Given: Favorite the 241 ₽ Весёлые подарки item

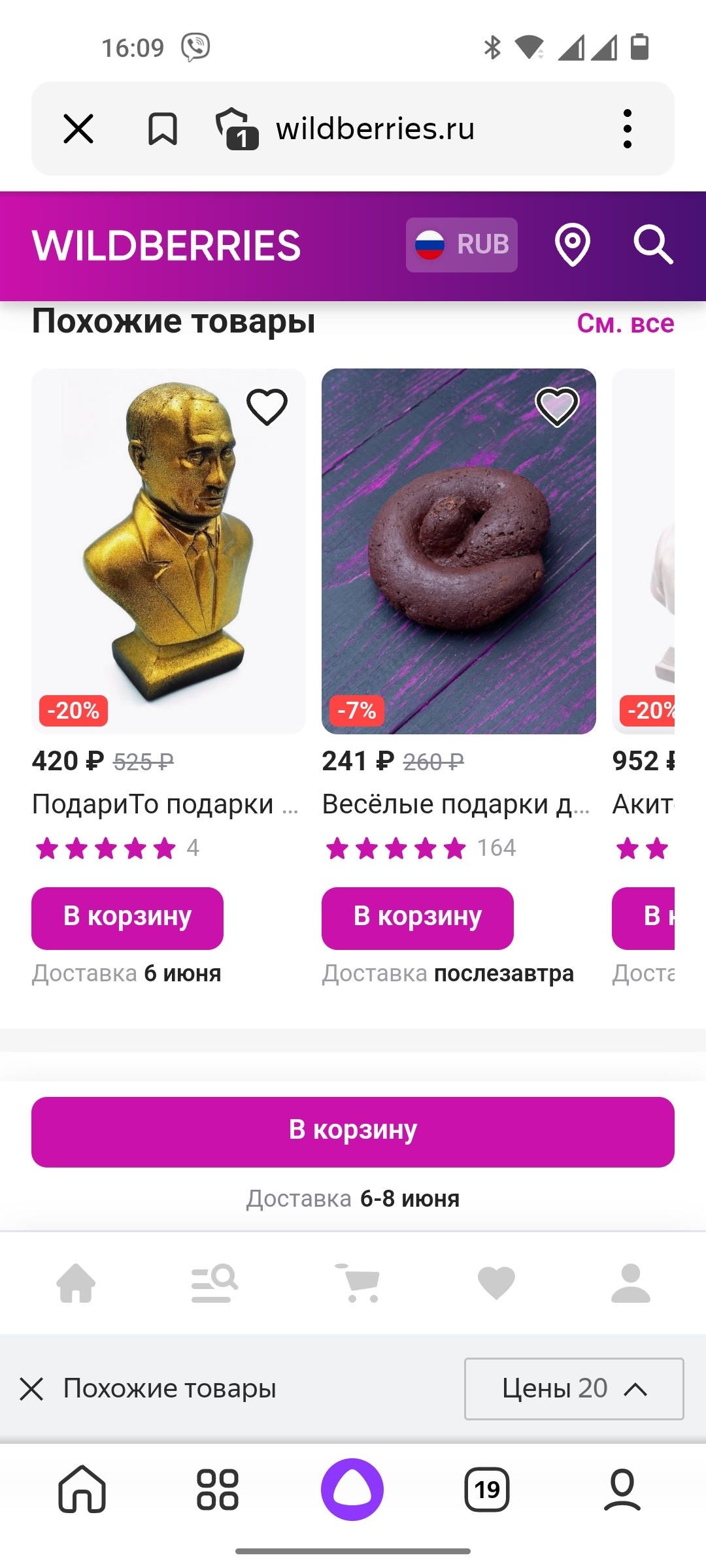Looking at the screenshot, I should [x=557, y=407].
